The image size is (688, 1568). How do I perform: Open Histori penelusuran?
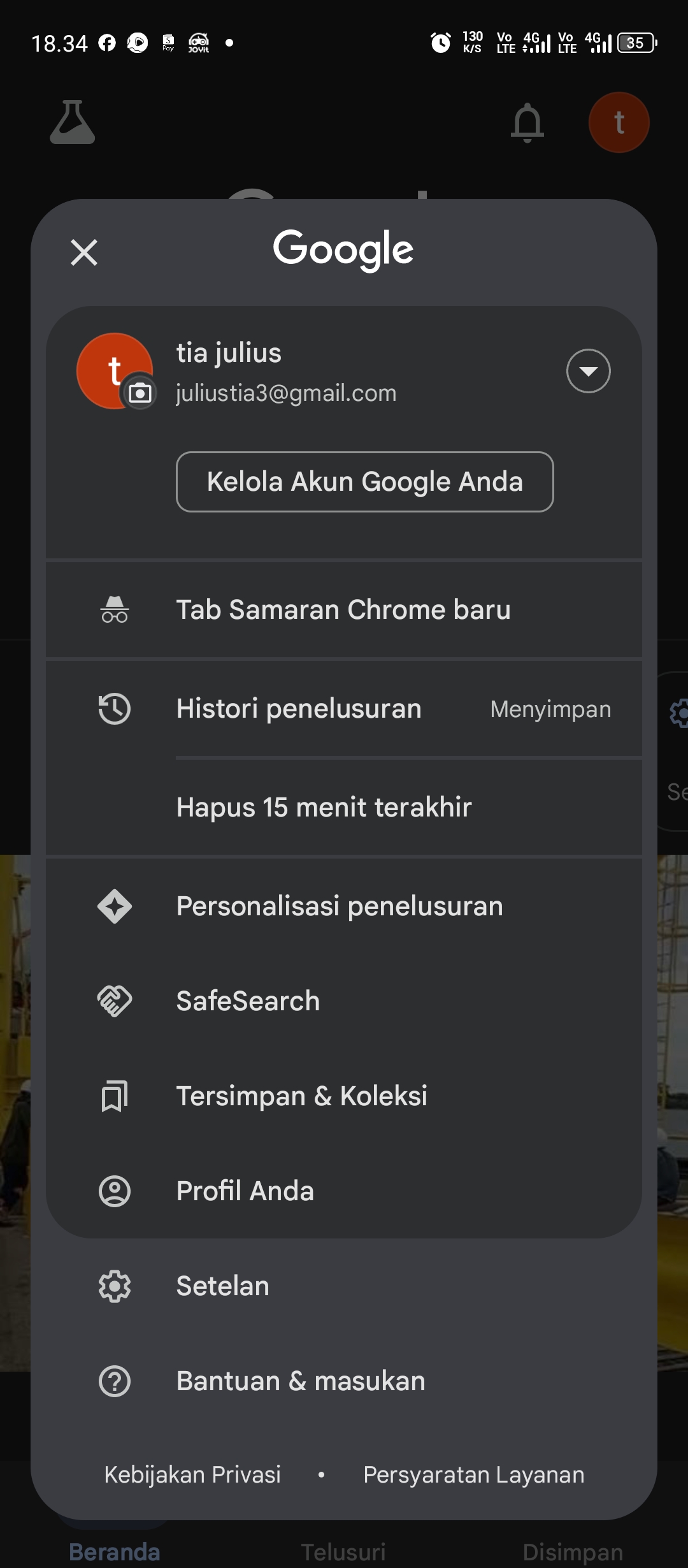[344, 709]
